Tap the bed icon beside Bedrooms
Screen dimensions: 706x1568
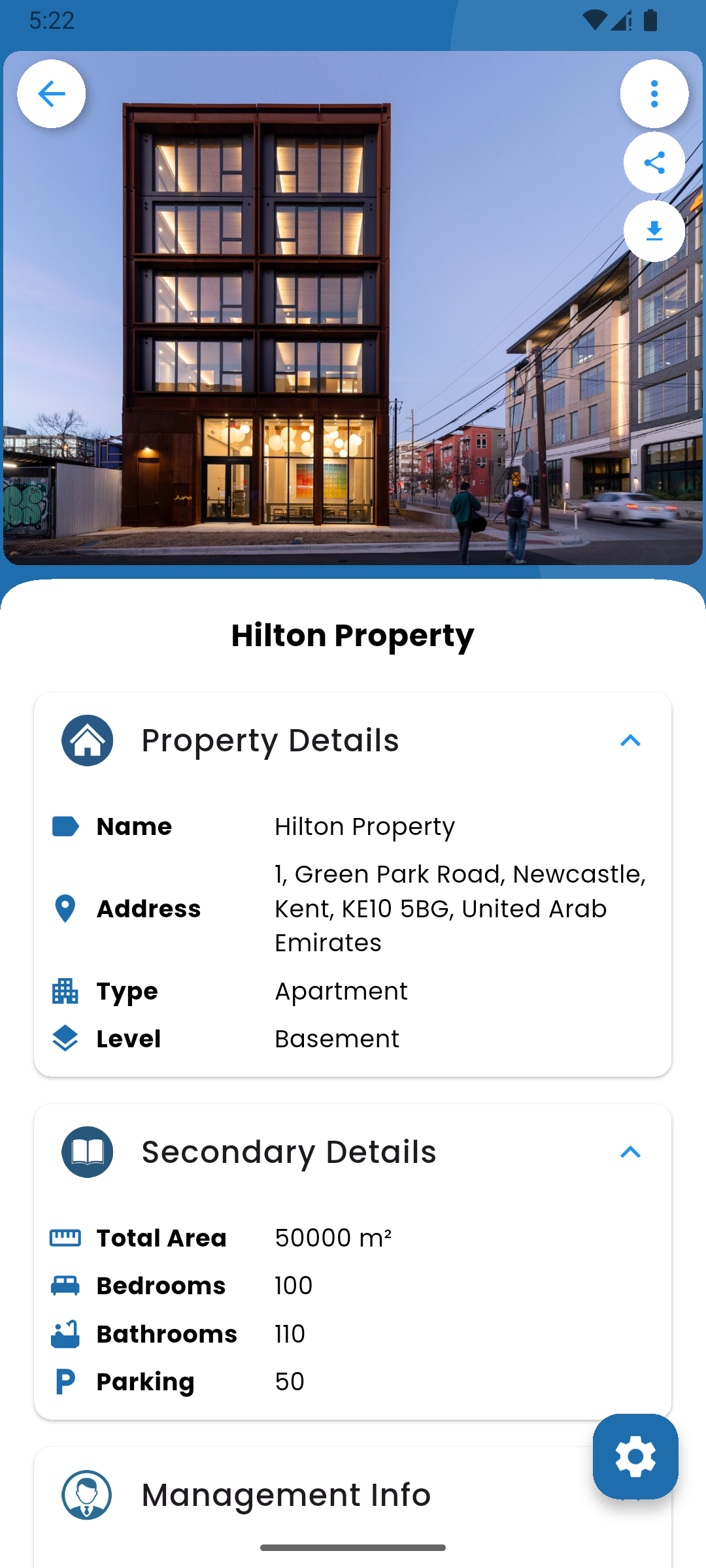[64, 1285]
